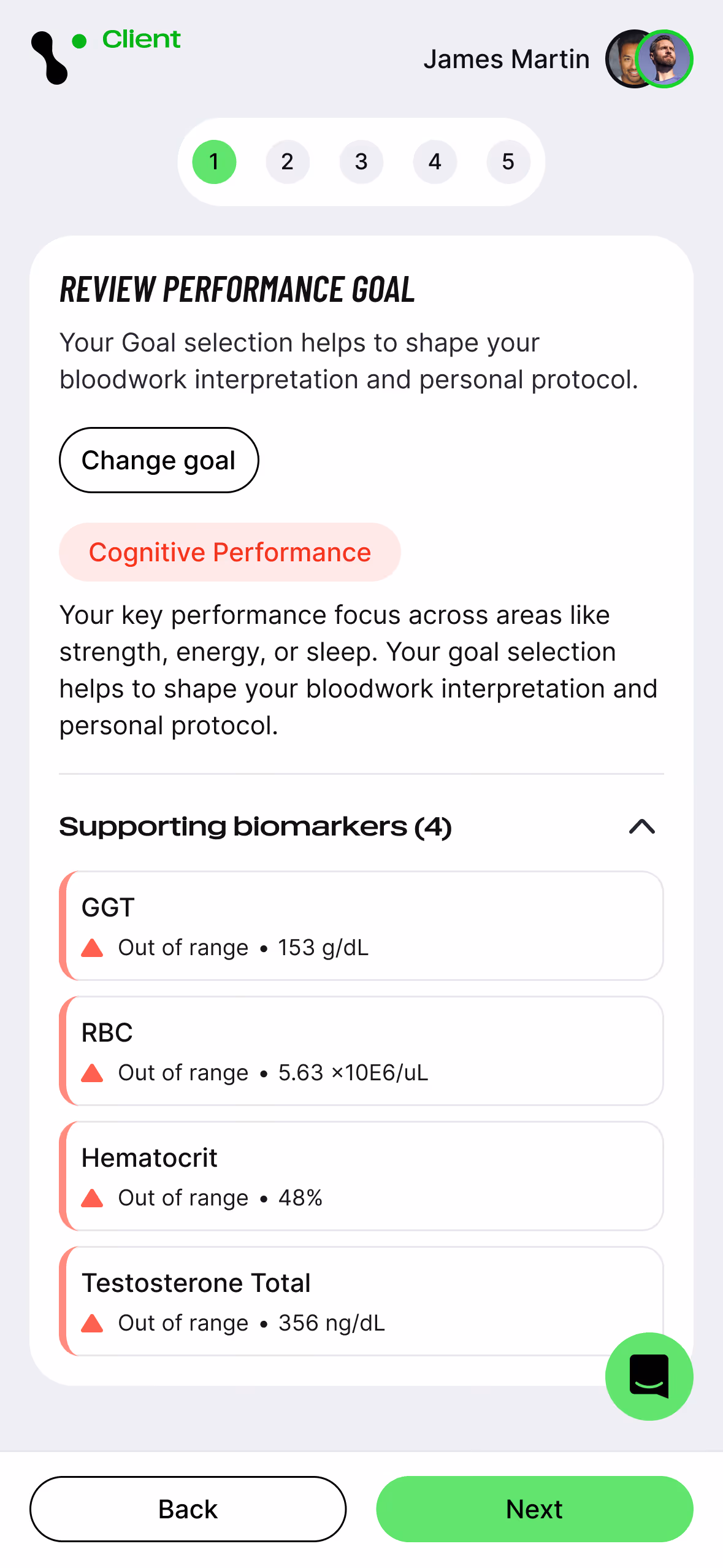723x1568 pixels.
Task: Continue with the Next button
Action: click(x=534, y=1508)
